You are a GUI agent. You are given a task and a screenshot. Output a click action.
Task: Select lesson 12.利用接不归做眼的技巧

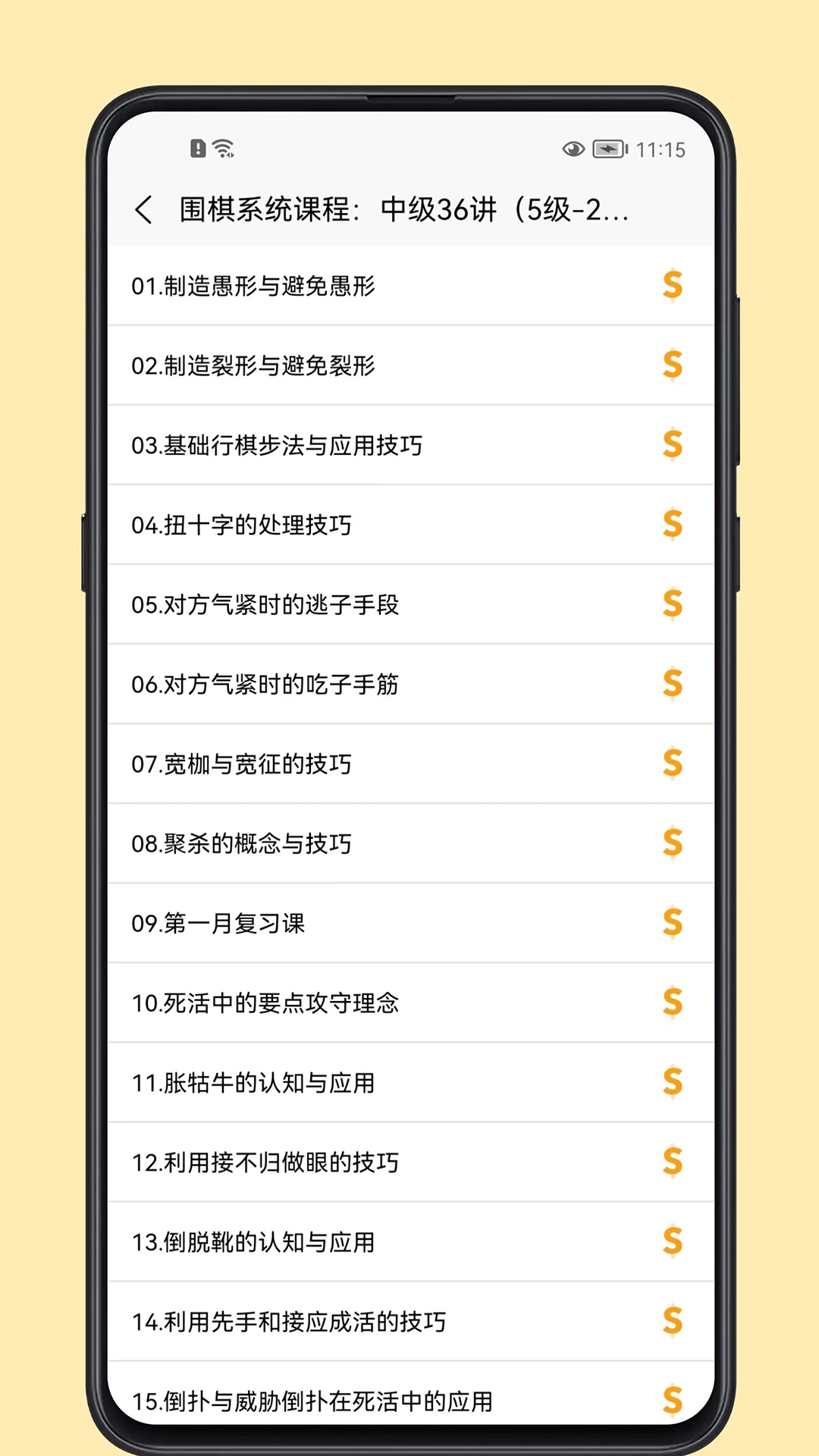point(265,1162)
